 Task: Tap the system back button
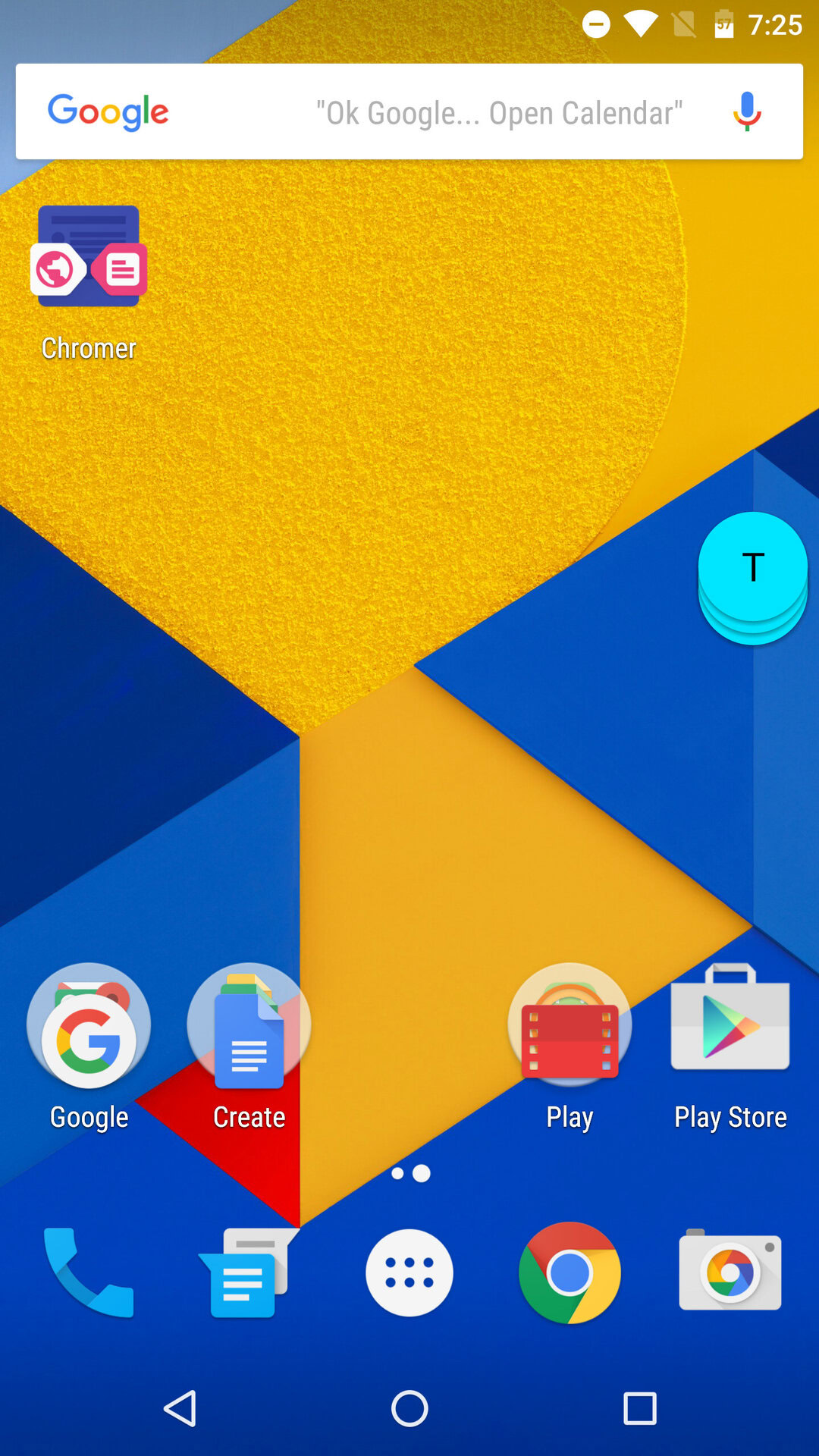tap(180, 1409)
